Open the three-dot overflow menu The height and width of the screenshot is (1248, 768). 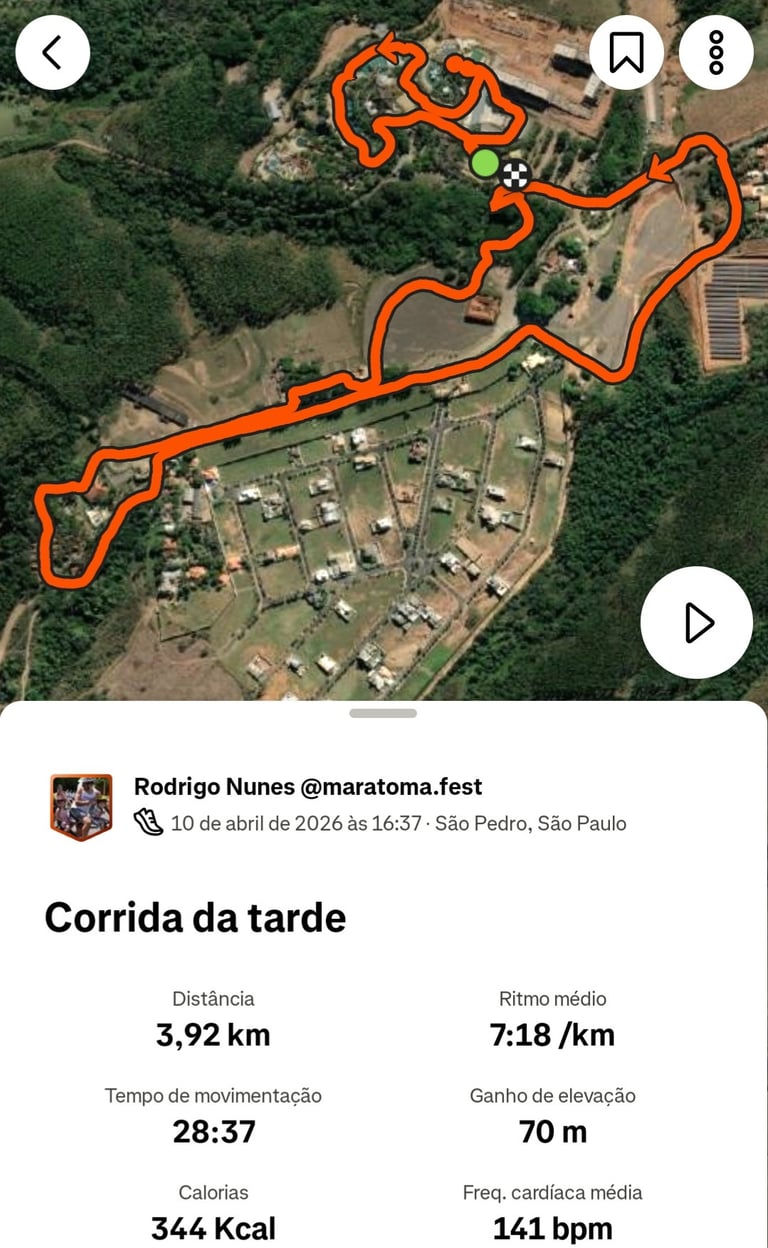tap(716, 52)
